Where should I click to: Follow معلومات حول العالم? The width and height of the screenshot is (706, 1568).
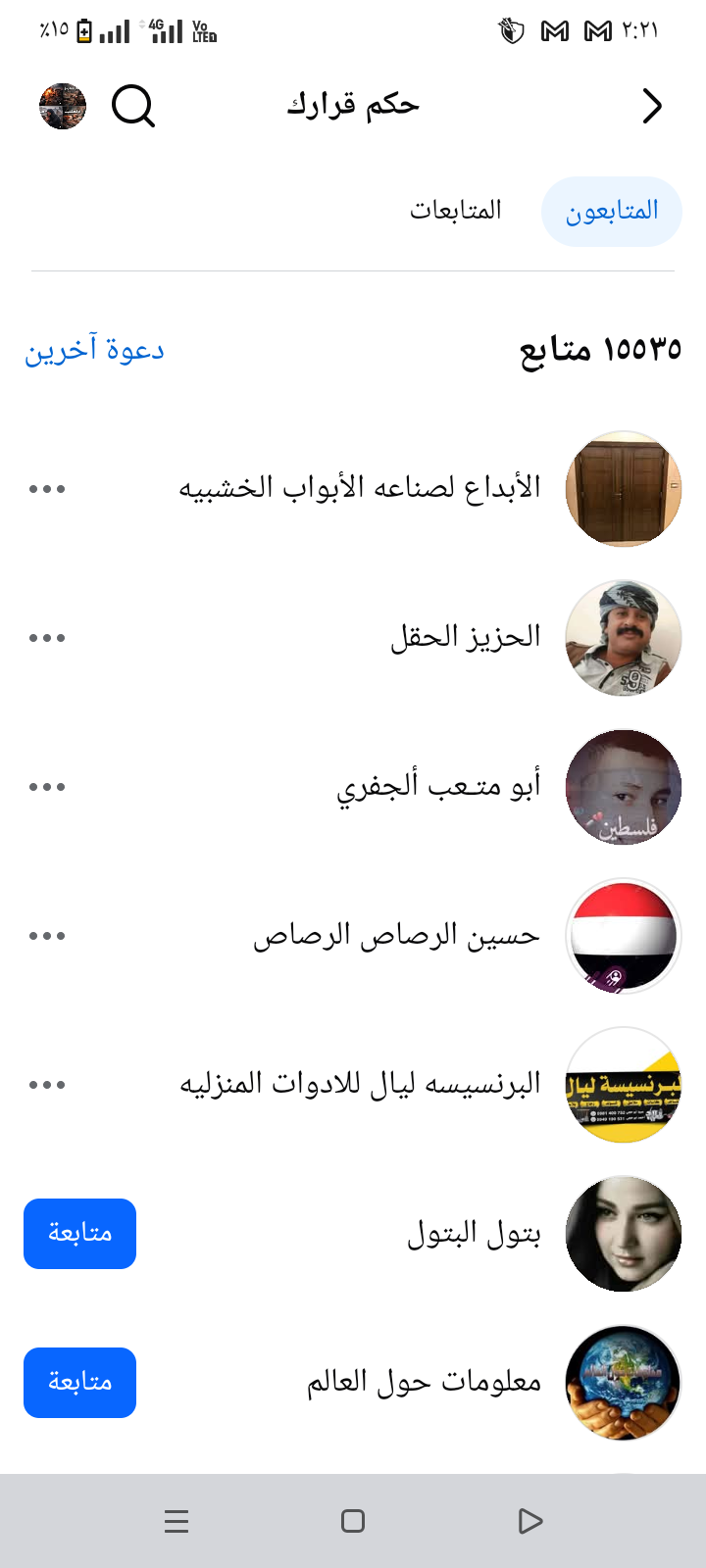pos(79,1383)
